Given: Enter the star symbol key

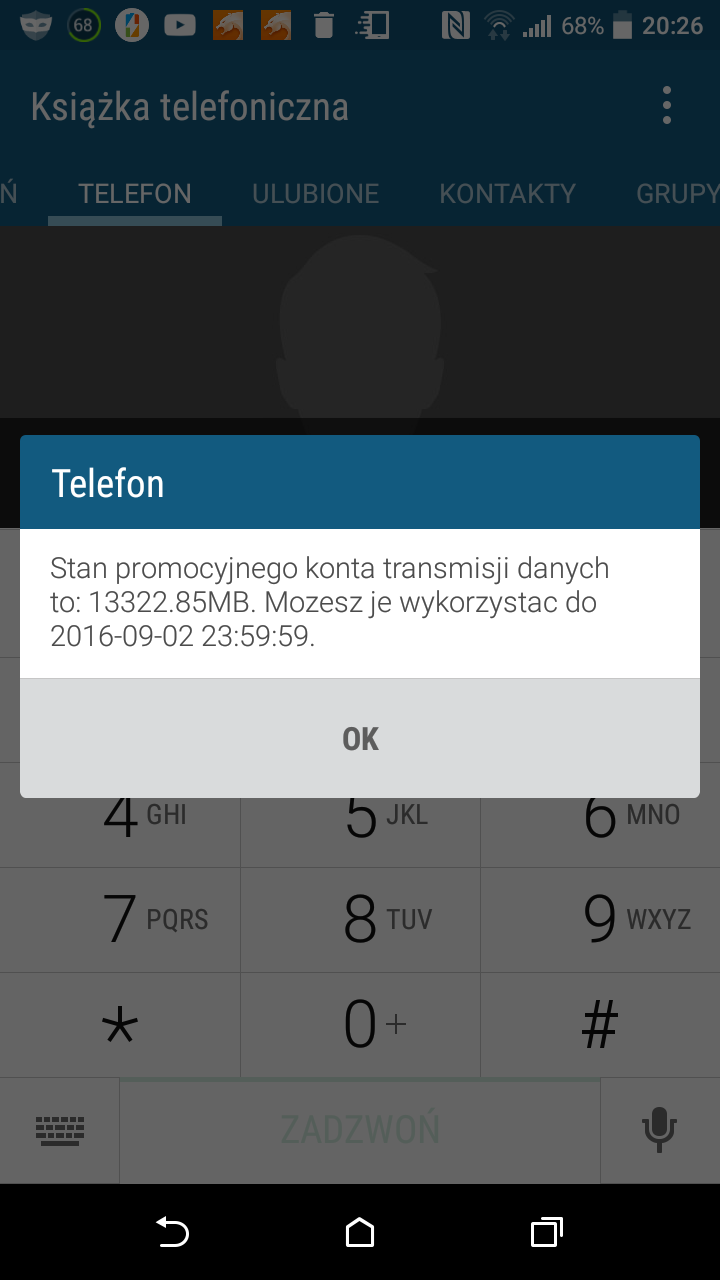Looking at the screenshot, I should click(120, 1026).
